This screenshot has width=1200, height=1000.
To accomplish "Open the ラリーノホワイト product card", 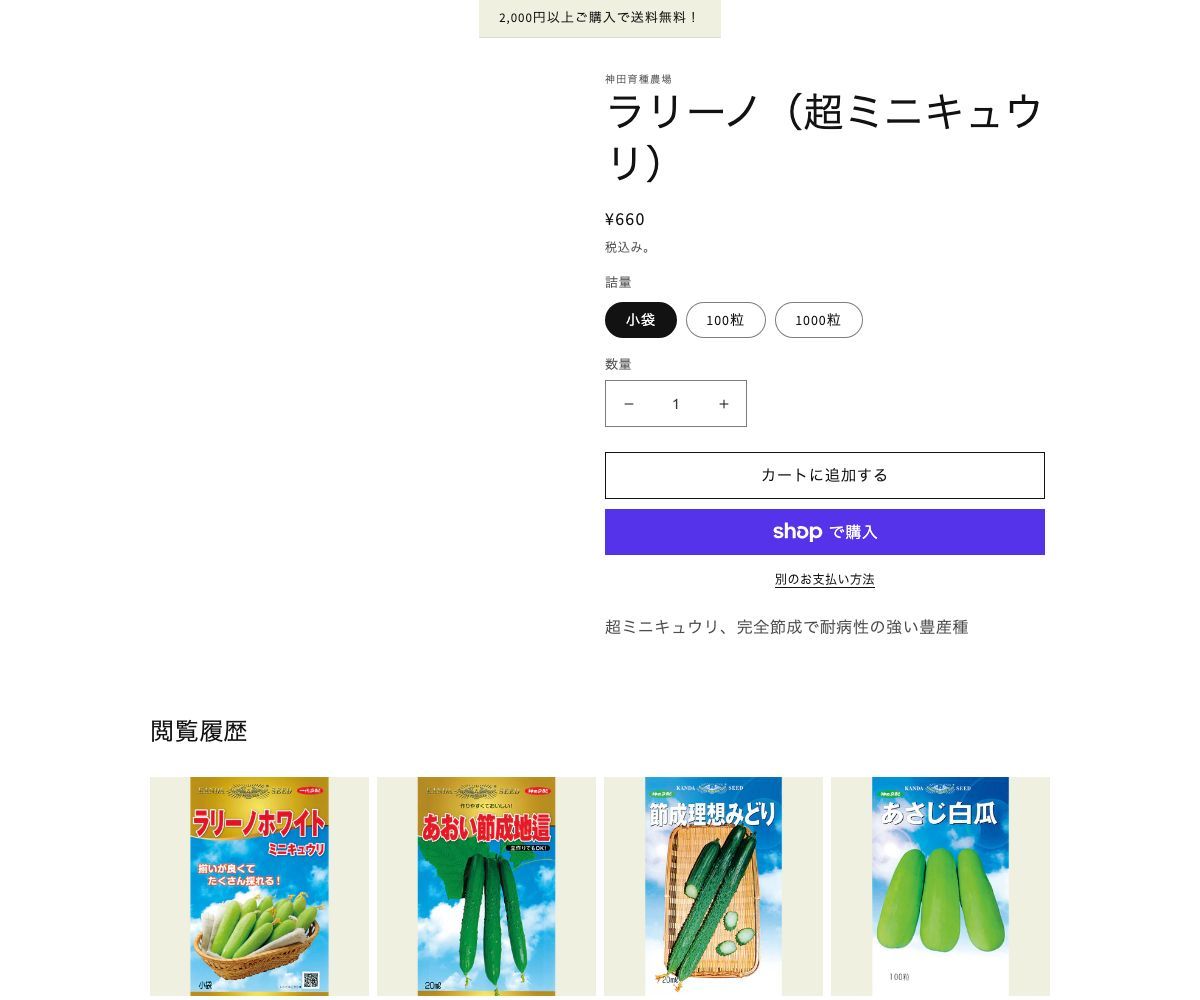I will point(259,886).
